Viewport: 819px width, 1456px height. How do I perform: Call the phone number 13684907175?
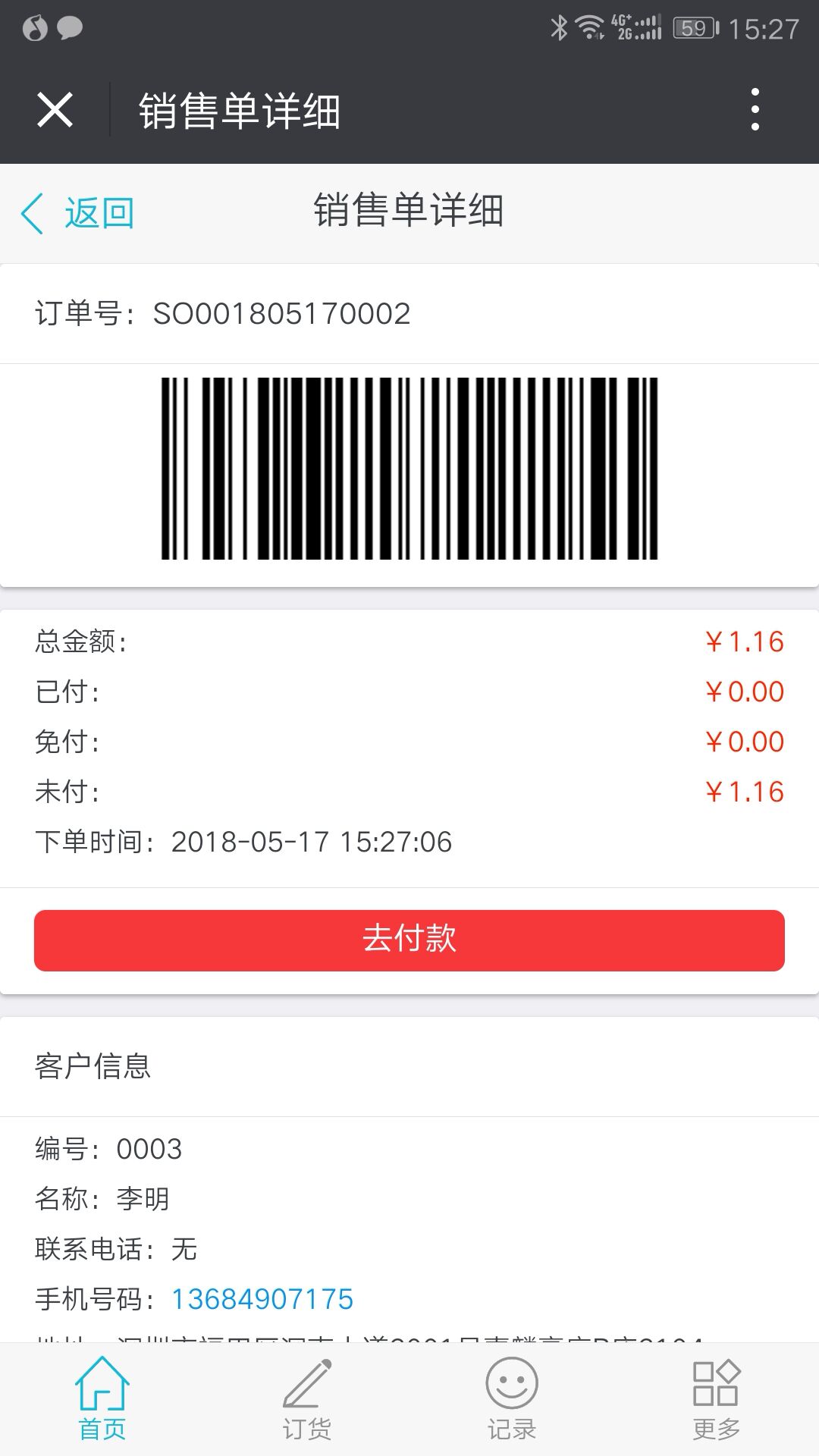pyautogui.click(x=262, y=1299)
